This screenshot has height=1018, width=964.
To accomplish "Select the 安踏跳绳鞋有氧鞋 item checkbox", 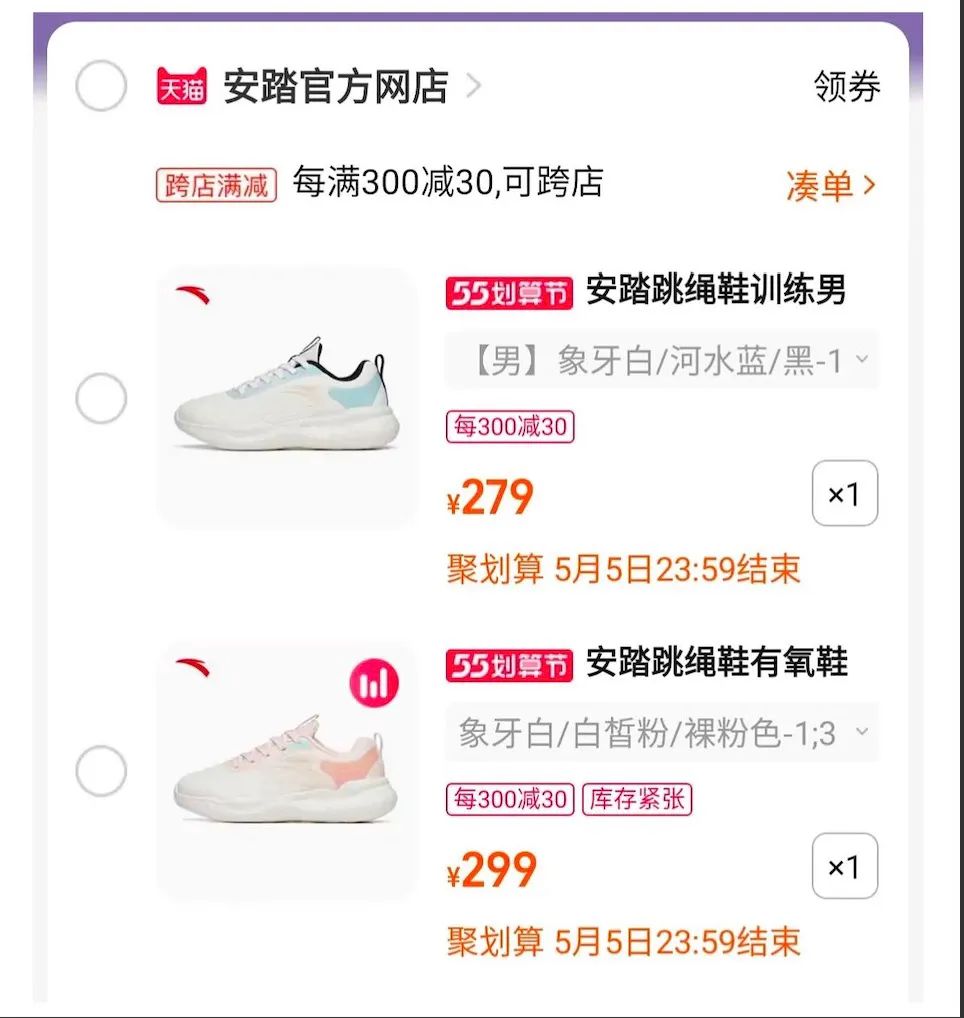I will 101,772.
